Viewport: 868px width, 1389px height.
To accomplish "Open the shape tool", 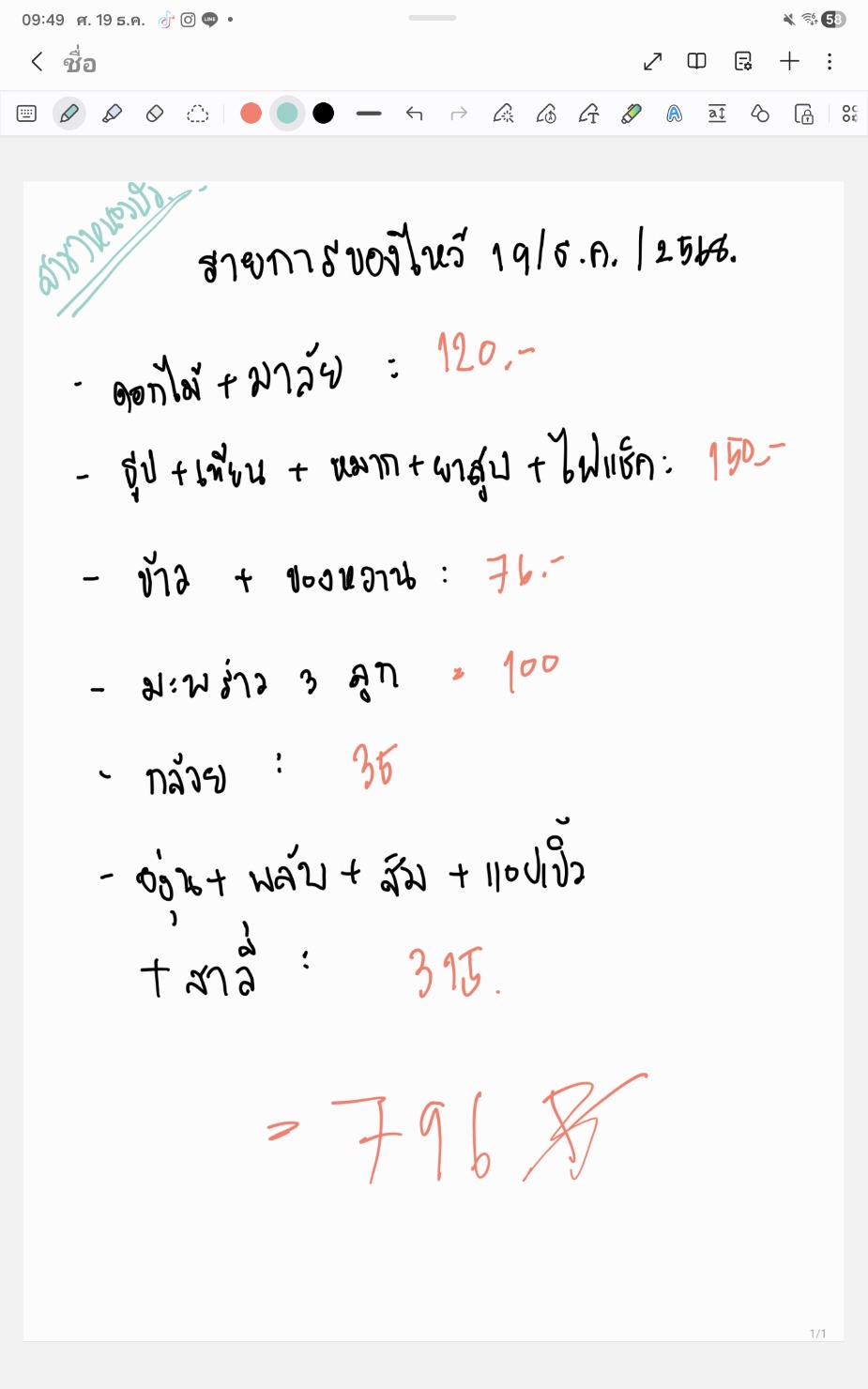I will (x=760, y=114).
